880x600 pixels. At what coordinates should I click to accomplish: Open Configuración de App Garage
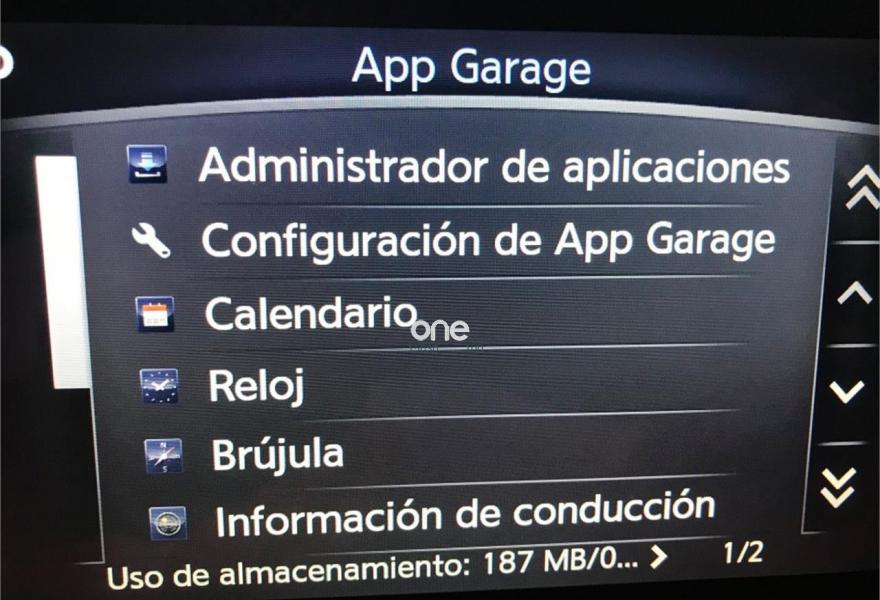pos(488,240)
